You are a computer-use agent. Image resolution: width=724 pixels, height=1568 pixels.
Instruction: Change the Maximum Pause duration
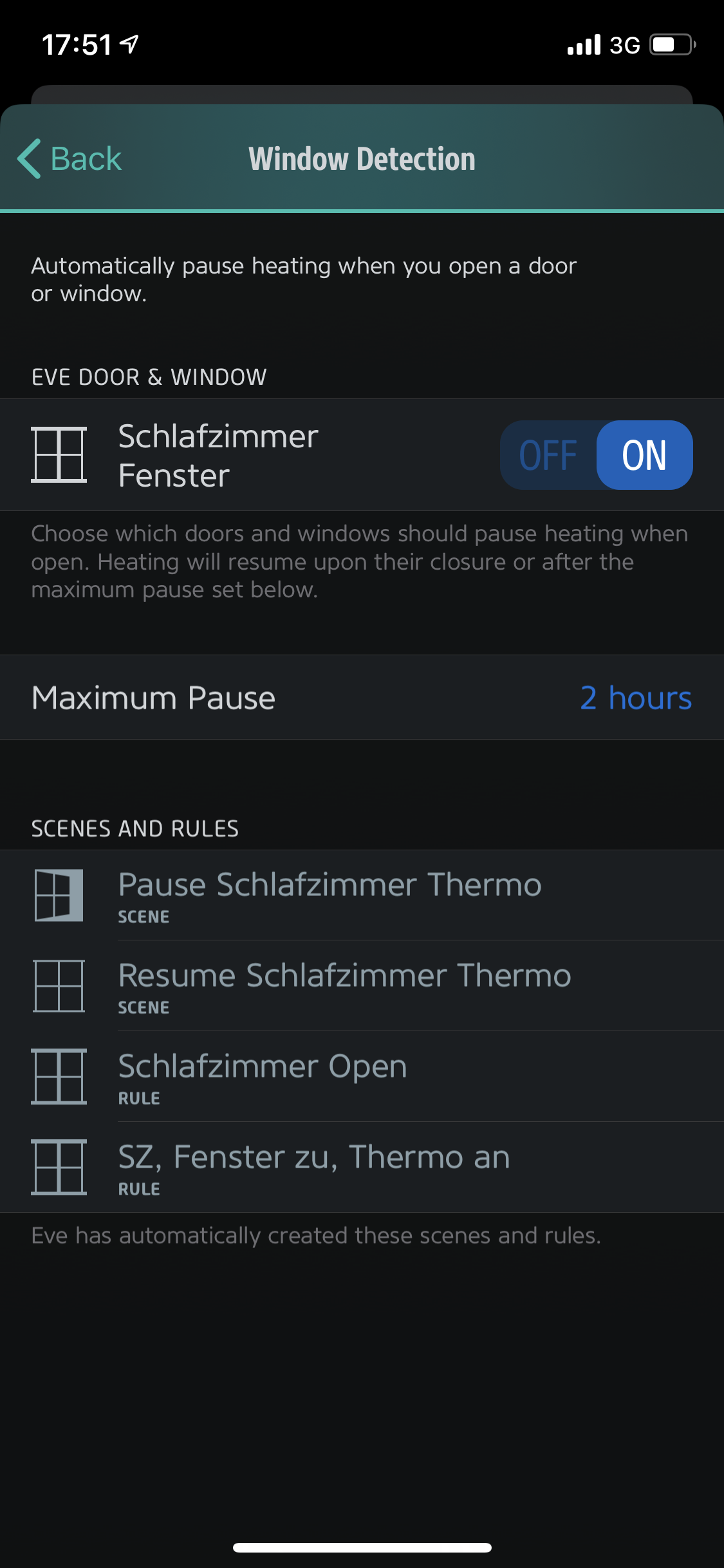tap(635, 698)
